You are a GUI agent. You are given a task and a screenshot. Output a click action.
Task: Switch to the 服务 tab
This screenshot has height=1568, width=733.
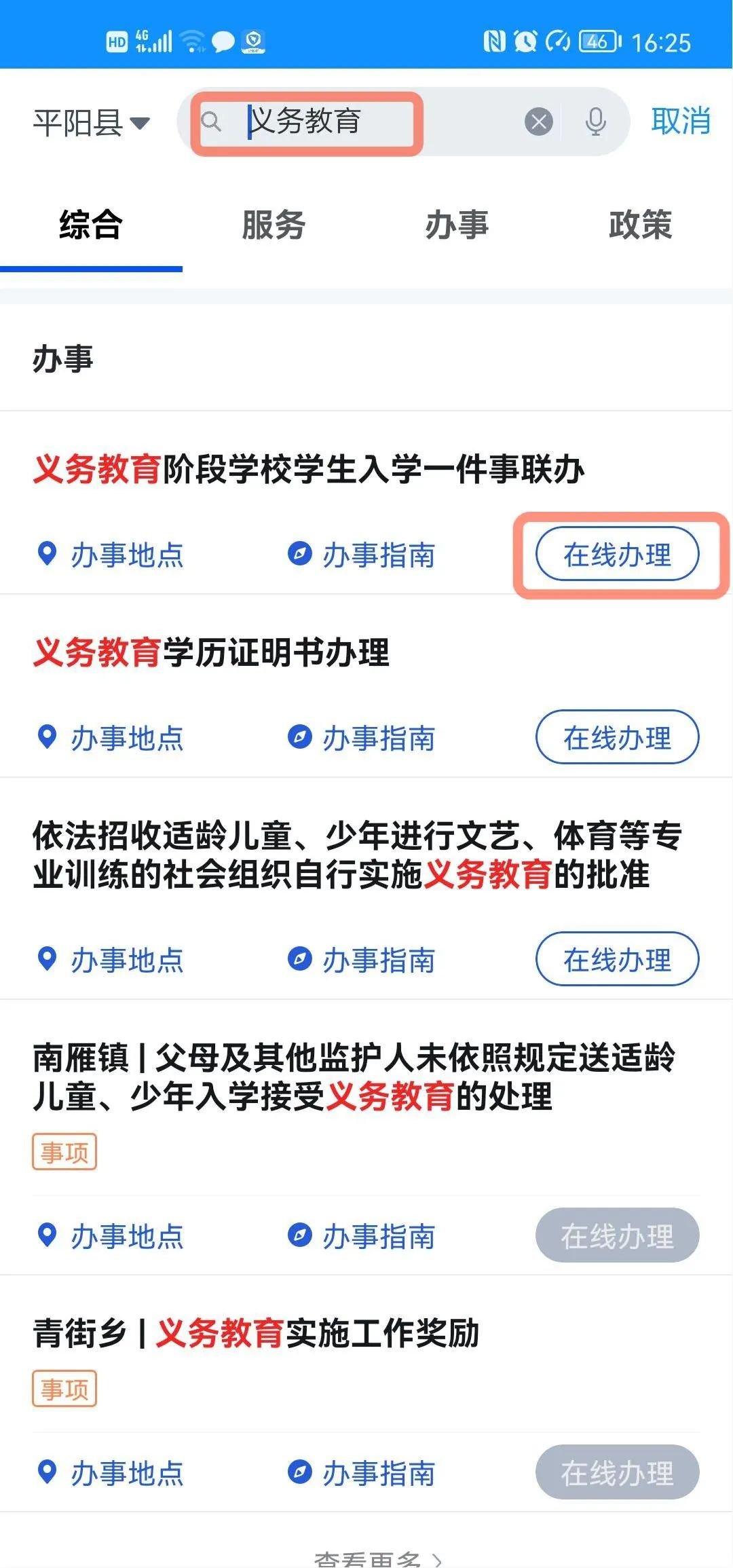(274, 225)
